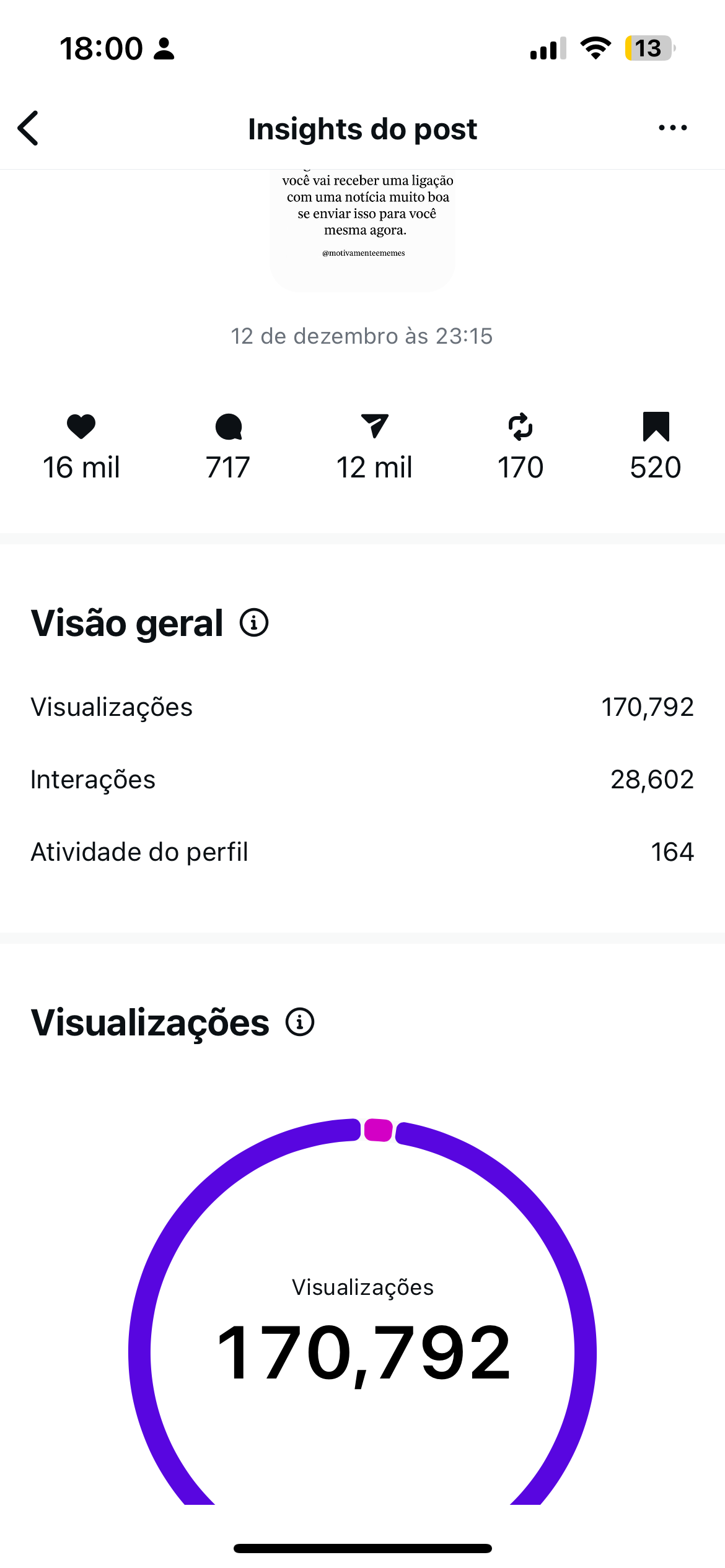
Task: Go back from post insights
Action: (29, 128)
